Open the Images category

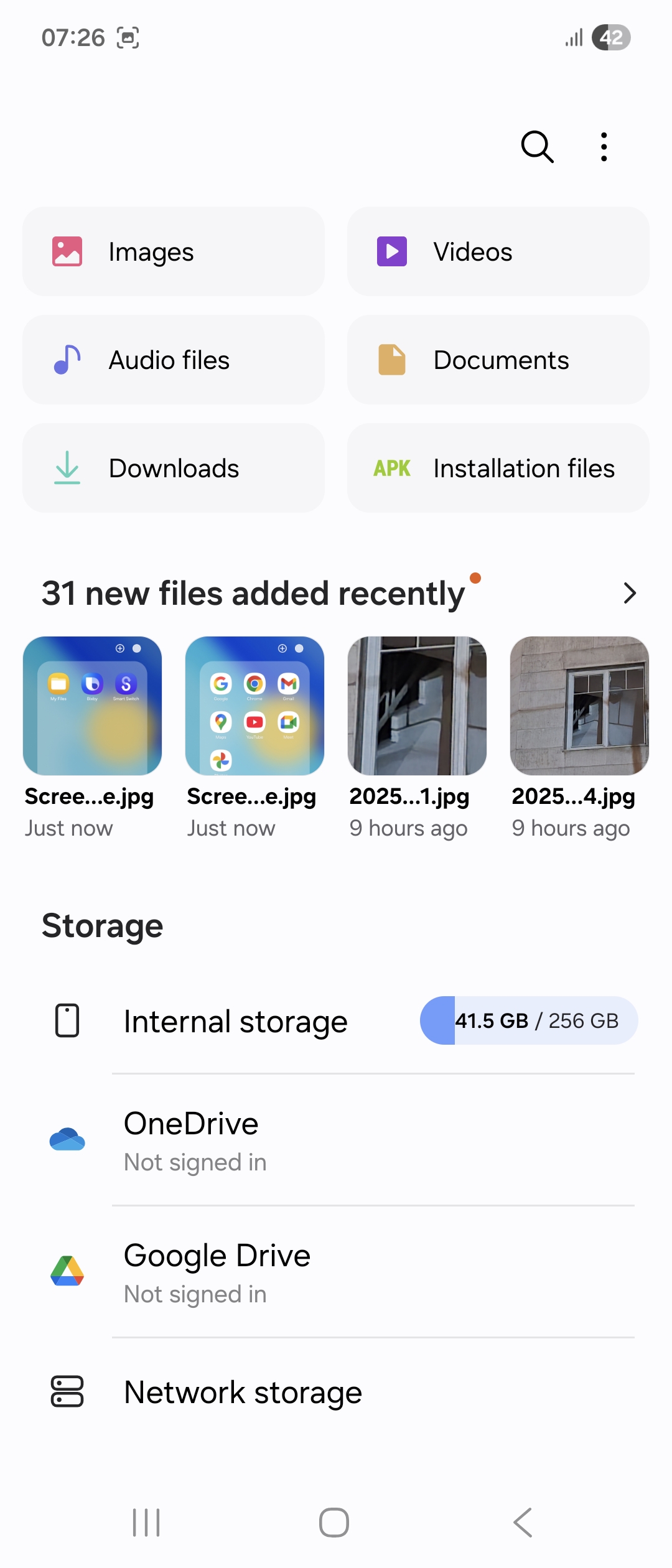(173, 251)
